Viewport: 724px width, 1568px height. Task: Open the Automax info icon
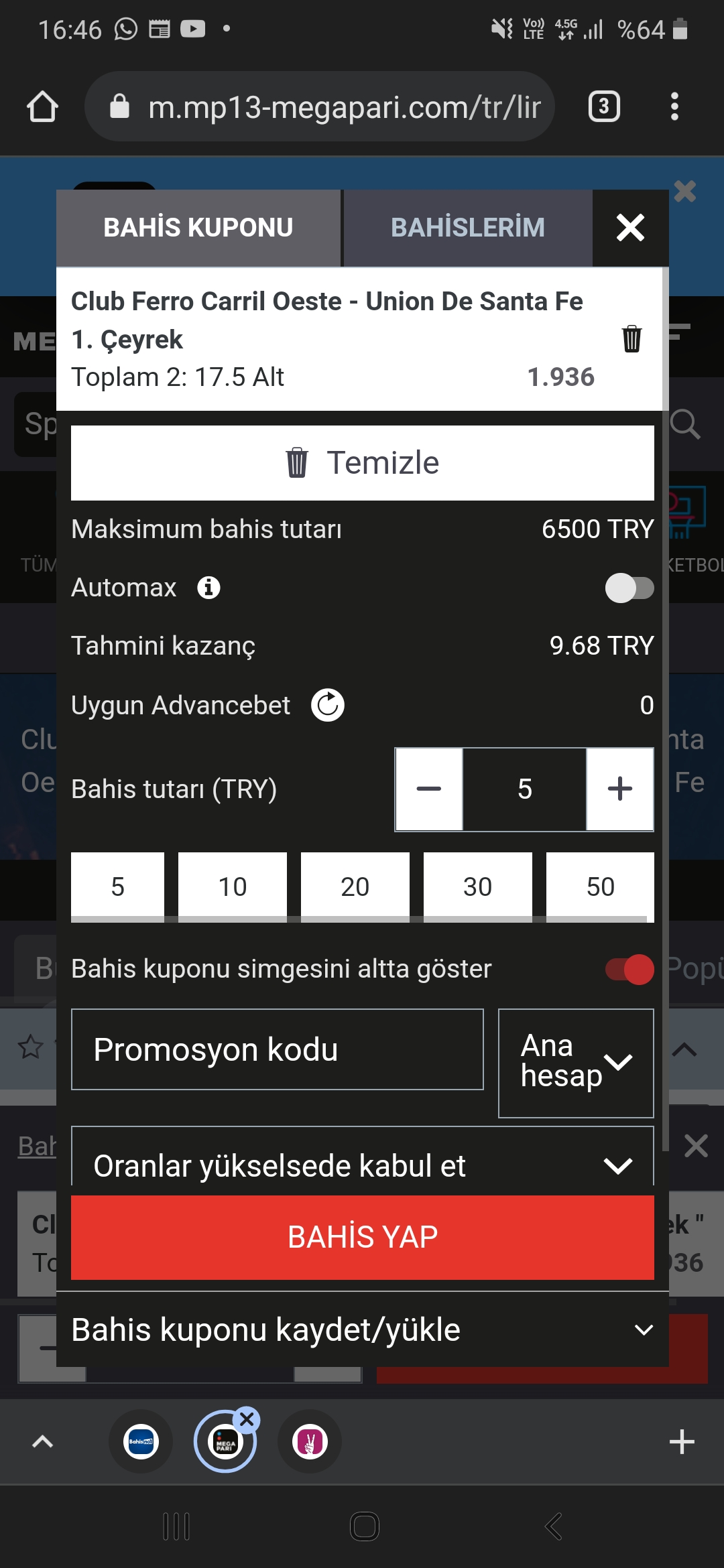pyautogui.click(x=208, y=588)
